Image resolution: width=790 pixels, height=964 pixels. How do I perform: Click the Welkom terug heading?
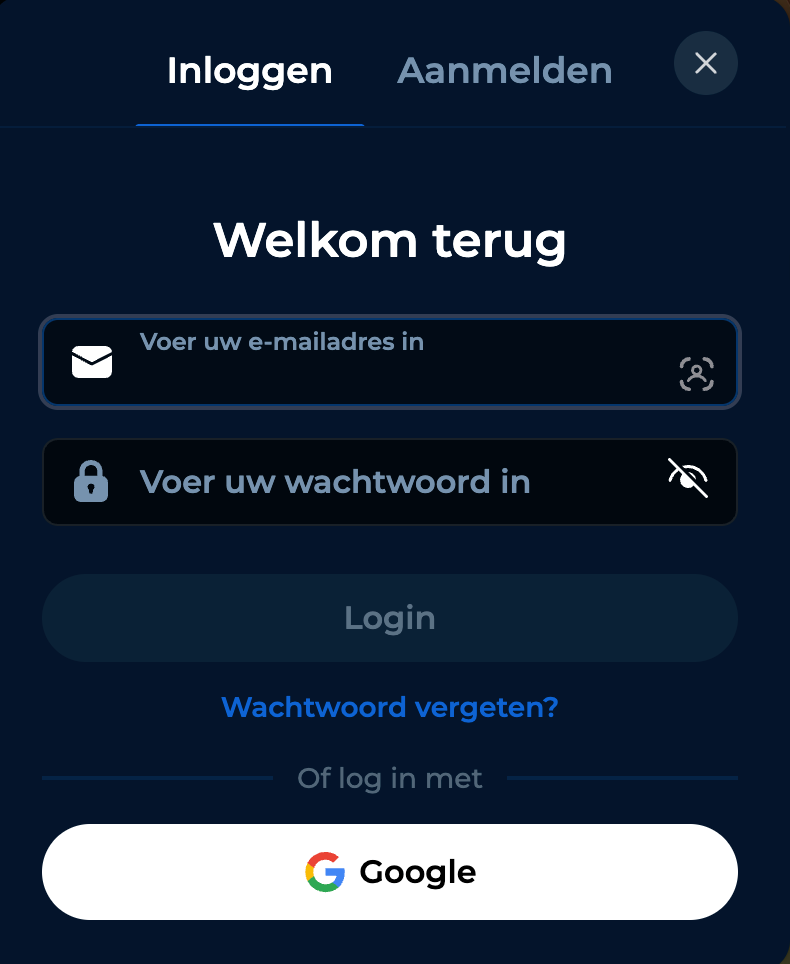pos(389,240)
